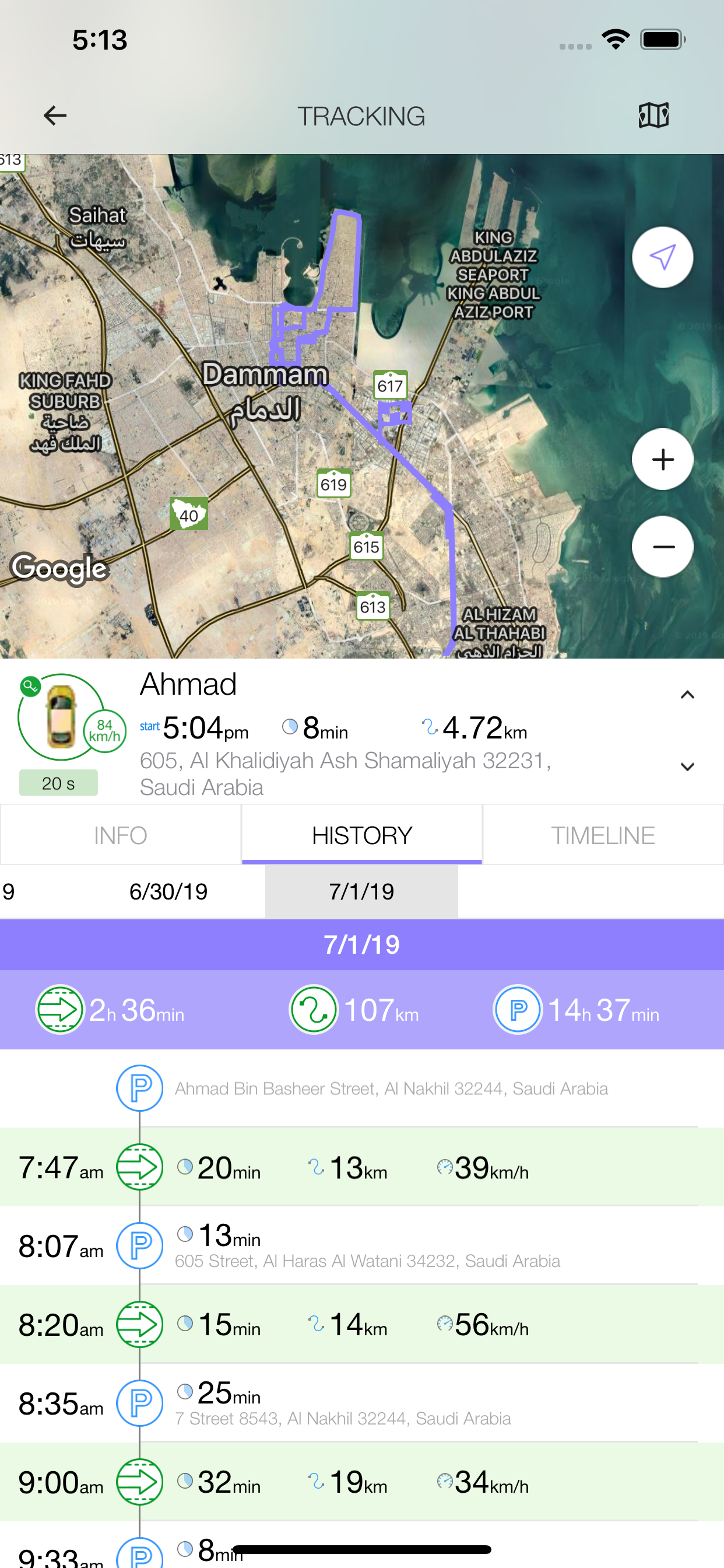The image size is (724, 1568).
Task: Switch to the TIMELINE tab
Action: [x=602, y=835]
